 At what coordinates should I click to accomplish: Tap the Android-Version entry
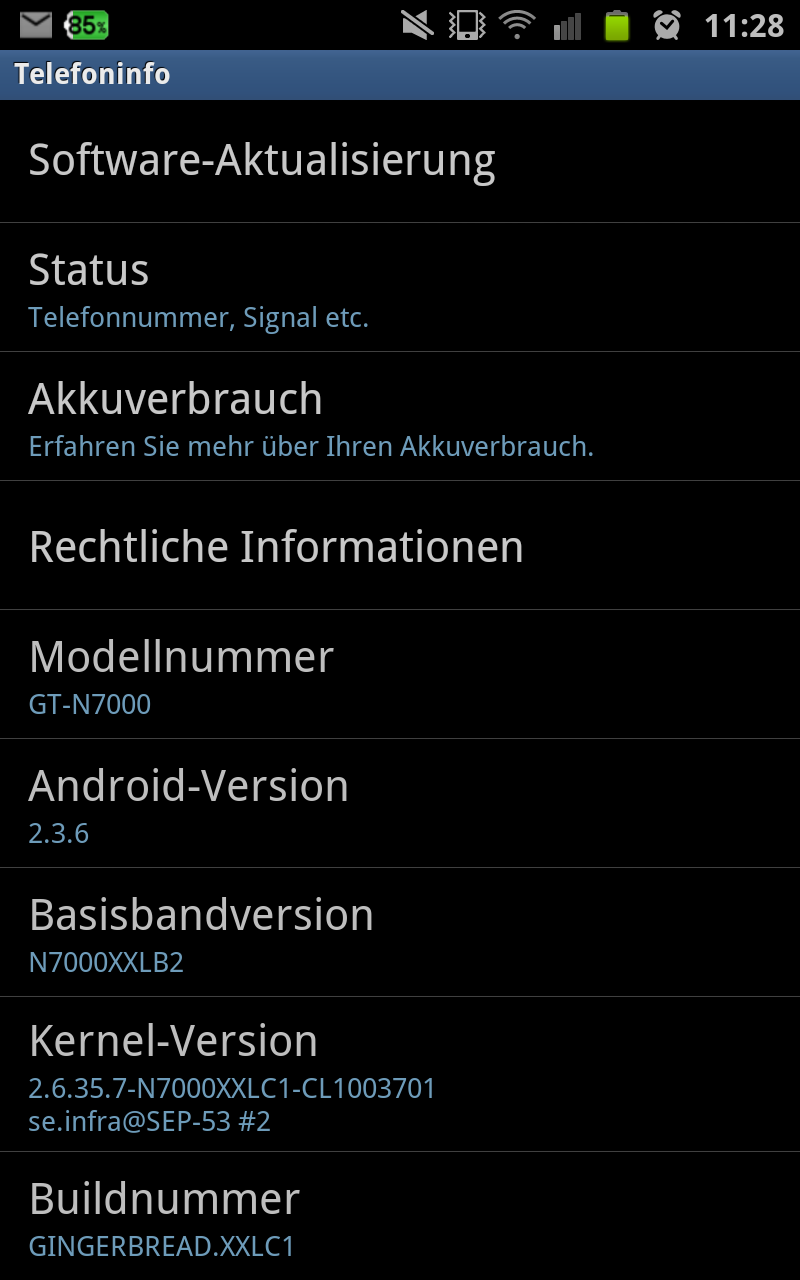click(400, 803)
